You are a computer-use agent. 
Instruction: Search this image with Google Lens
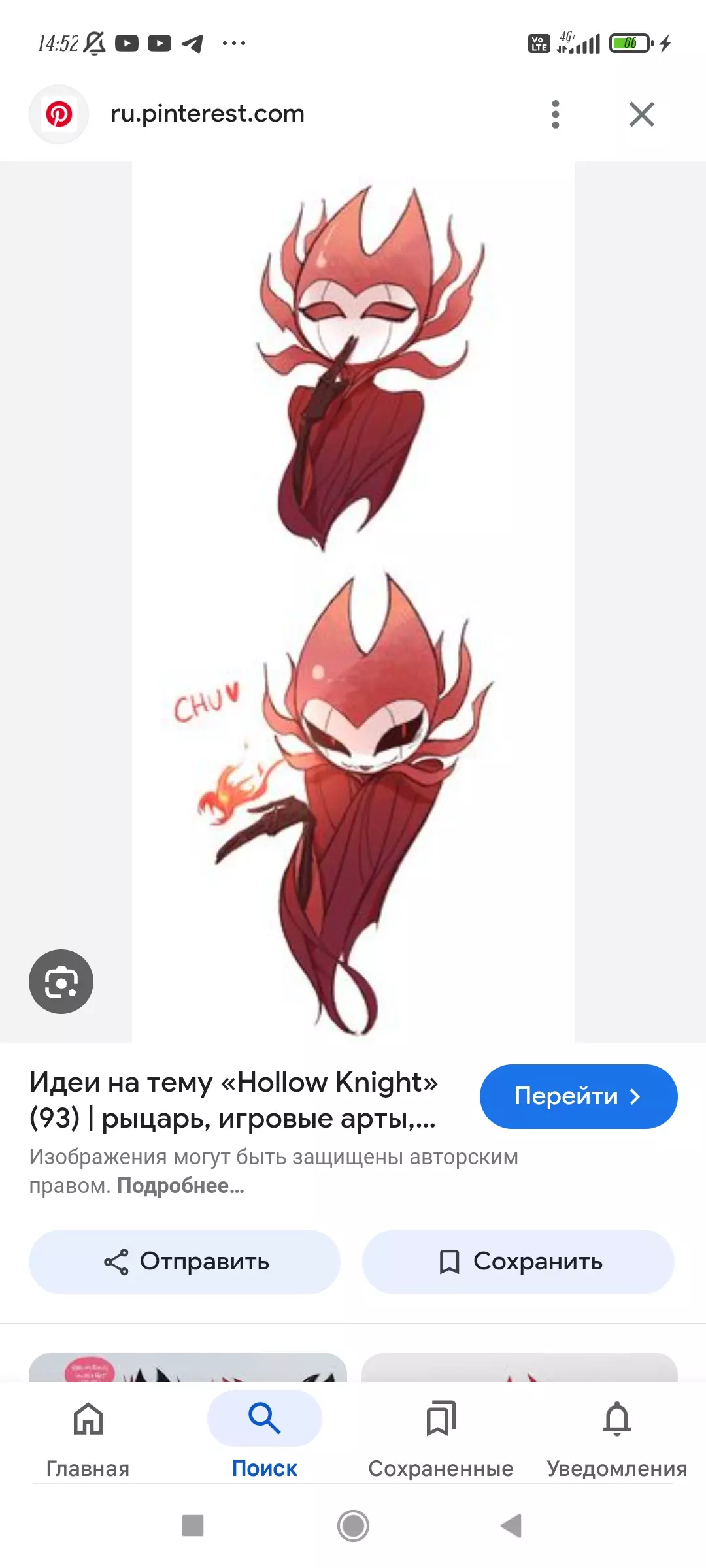click(x=61, y=981)
